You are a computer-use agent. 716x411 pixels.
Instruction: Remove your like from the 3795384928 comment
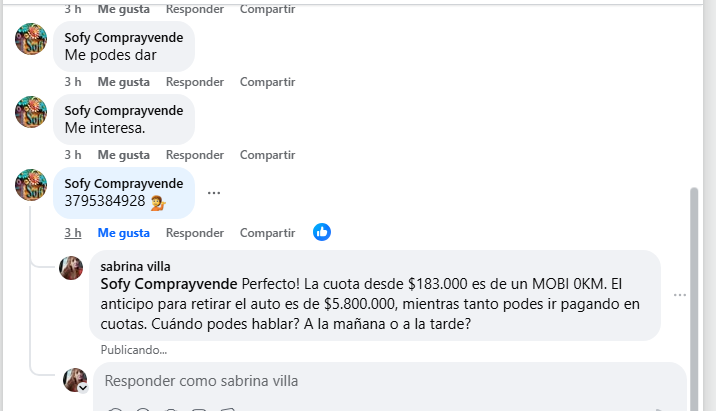(x=123, y=232)
